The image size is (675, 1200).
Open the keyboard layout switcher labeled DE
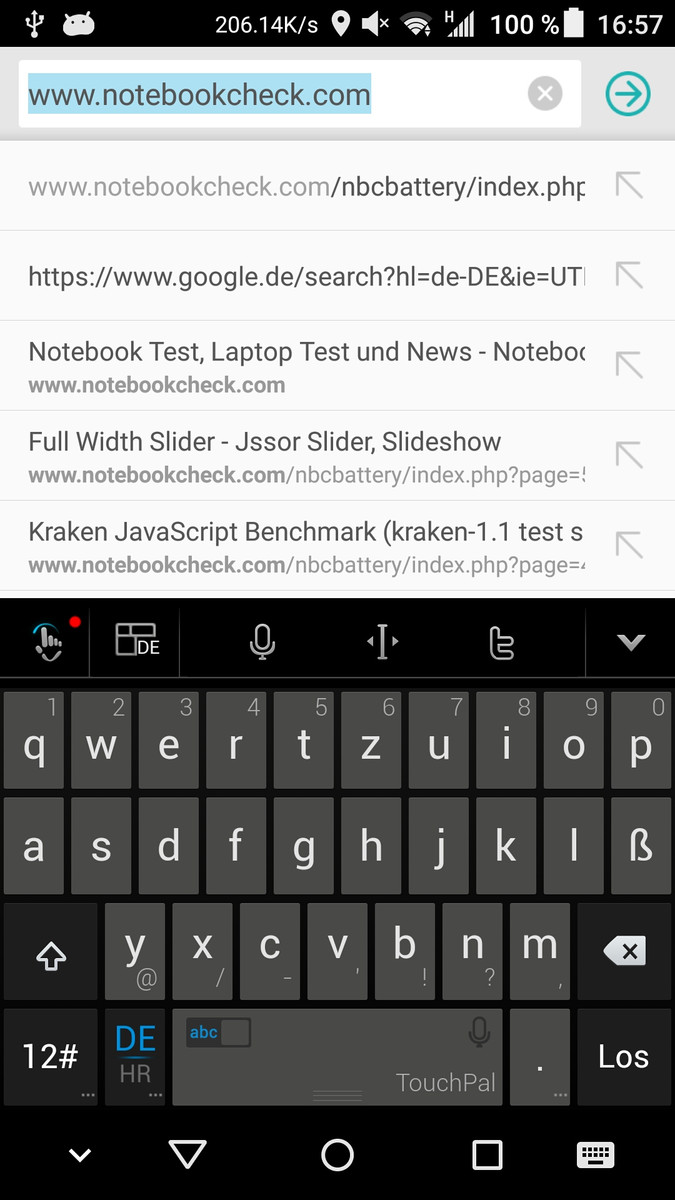coord(137,640)
